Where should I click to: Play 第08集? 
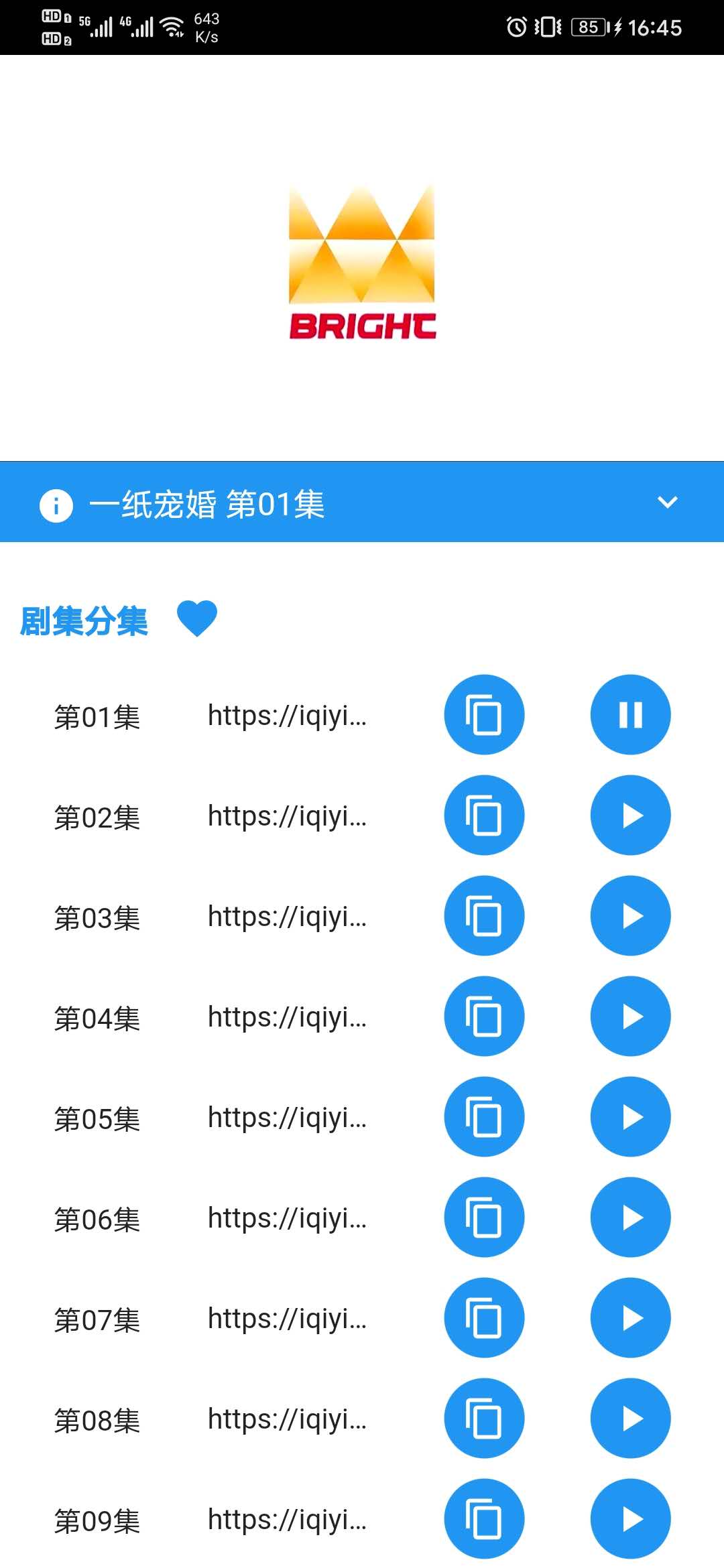tap(630, 1418)
